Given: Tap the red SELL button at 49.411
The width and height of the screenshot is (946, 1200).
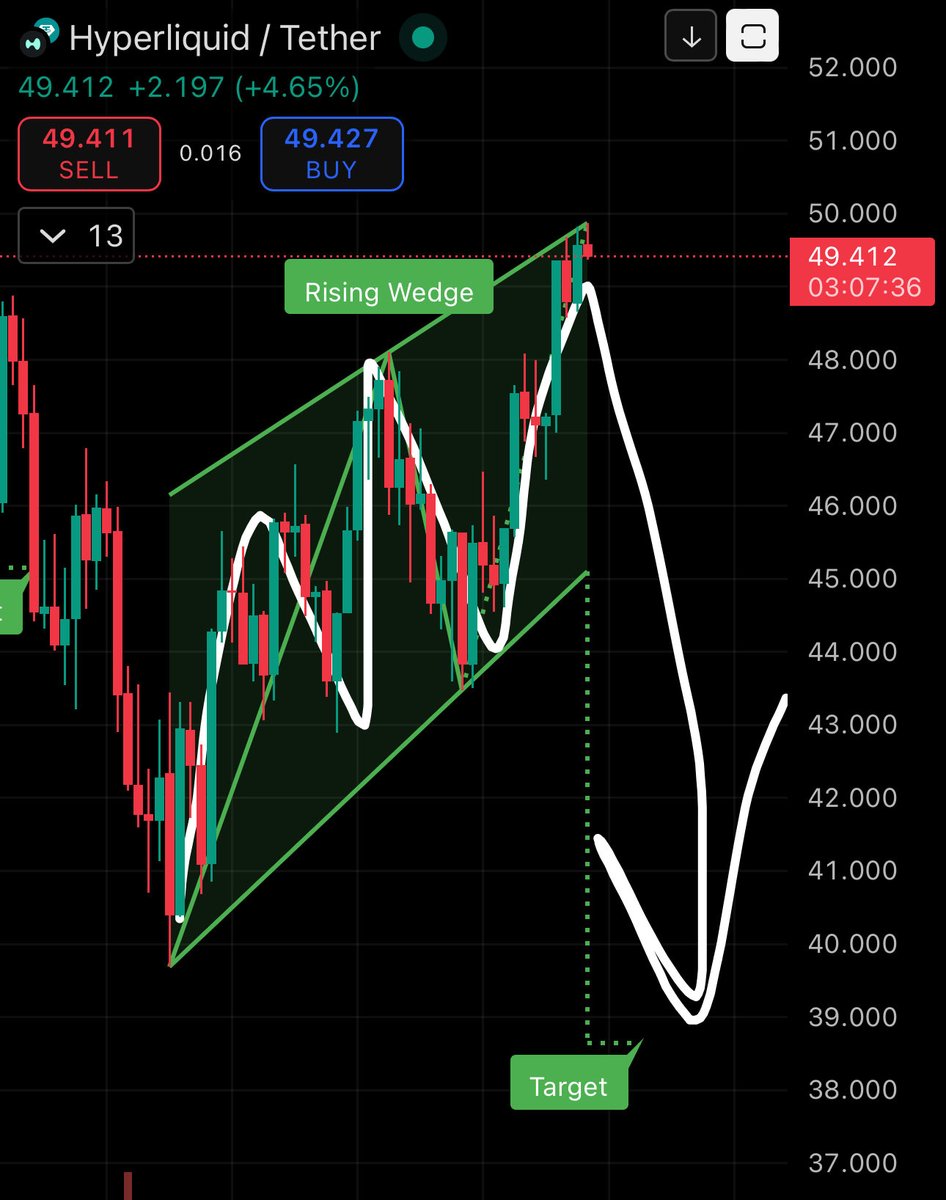Looking at the screenshot, I should [89, 153].
